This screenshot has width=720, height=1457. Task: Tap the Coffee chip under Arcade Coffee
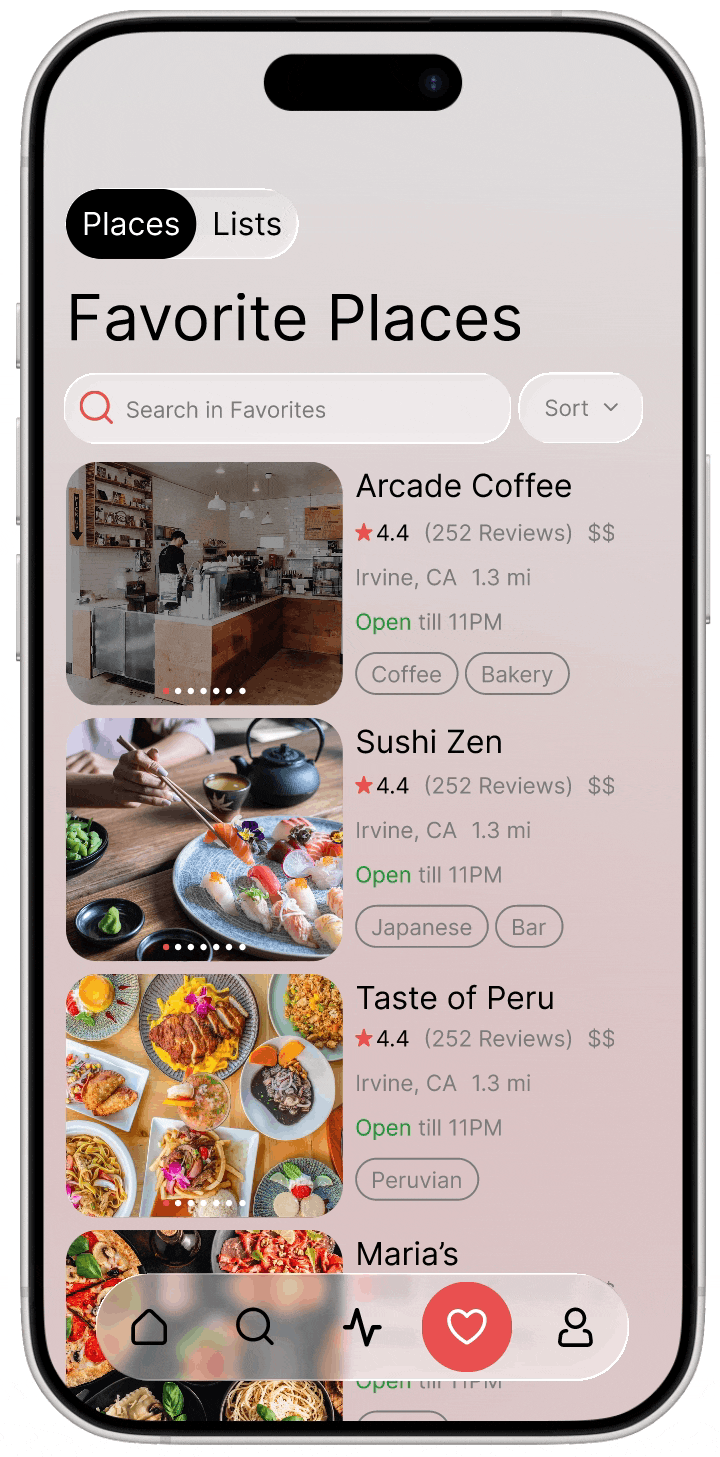(406, 674)
